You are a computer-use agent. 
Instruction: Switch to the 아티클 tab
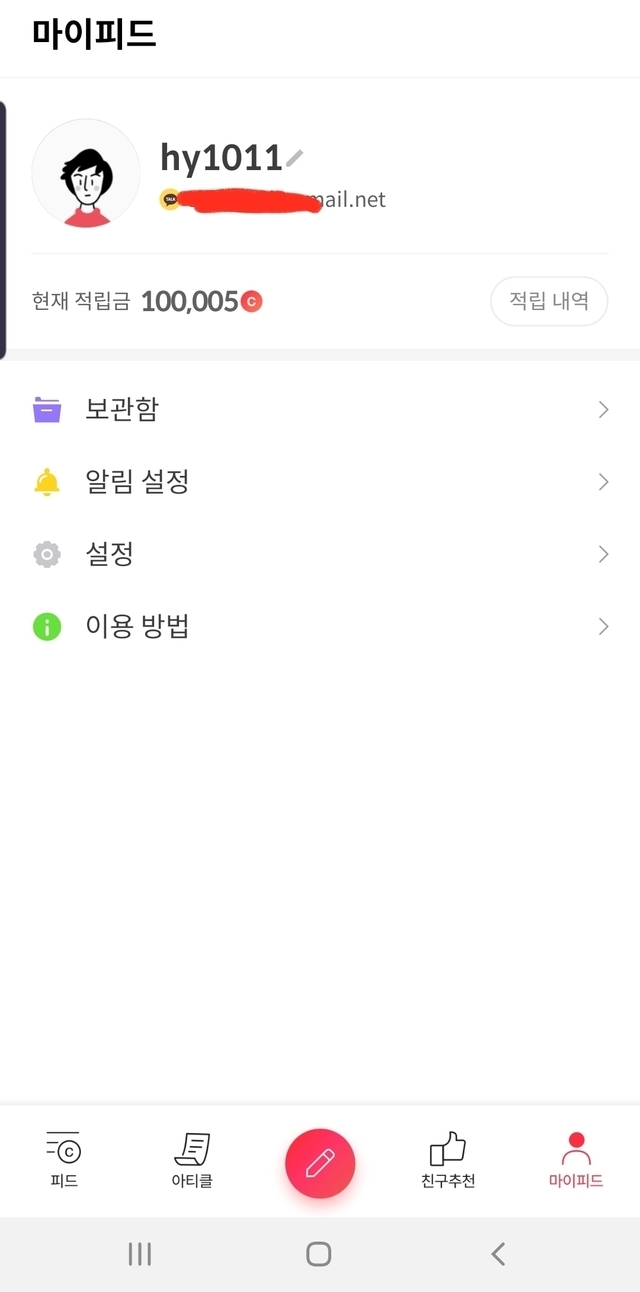pos(192,1160)
